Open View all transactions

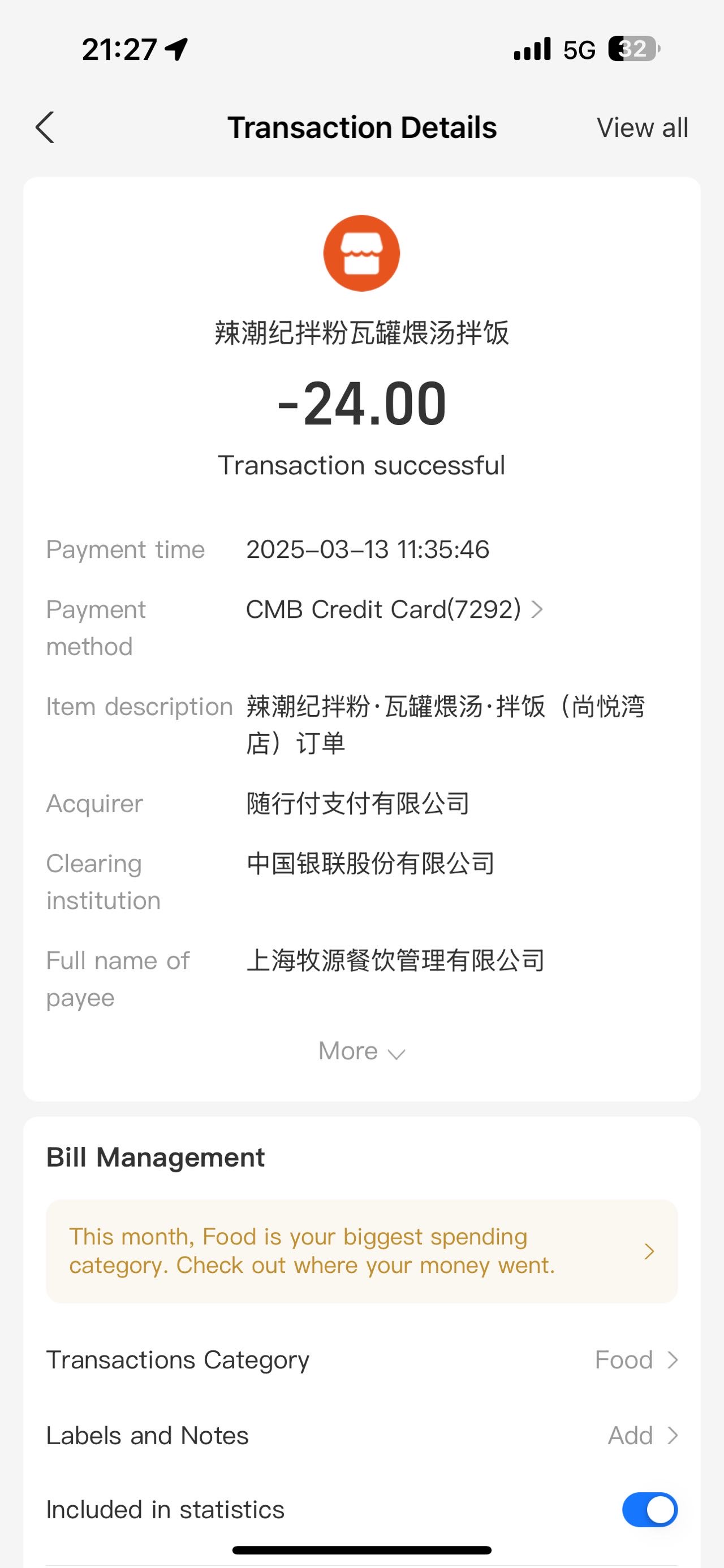tap(642, 128)
